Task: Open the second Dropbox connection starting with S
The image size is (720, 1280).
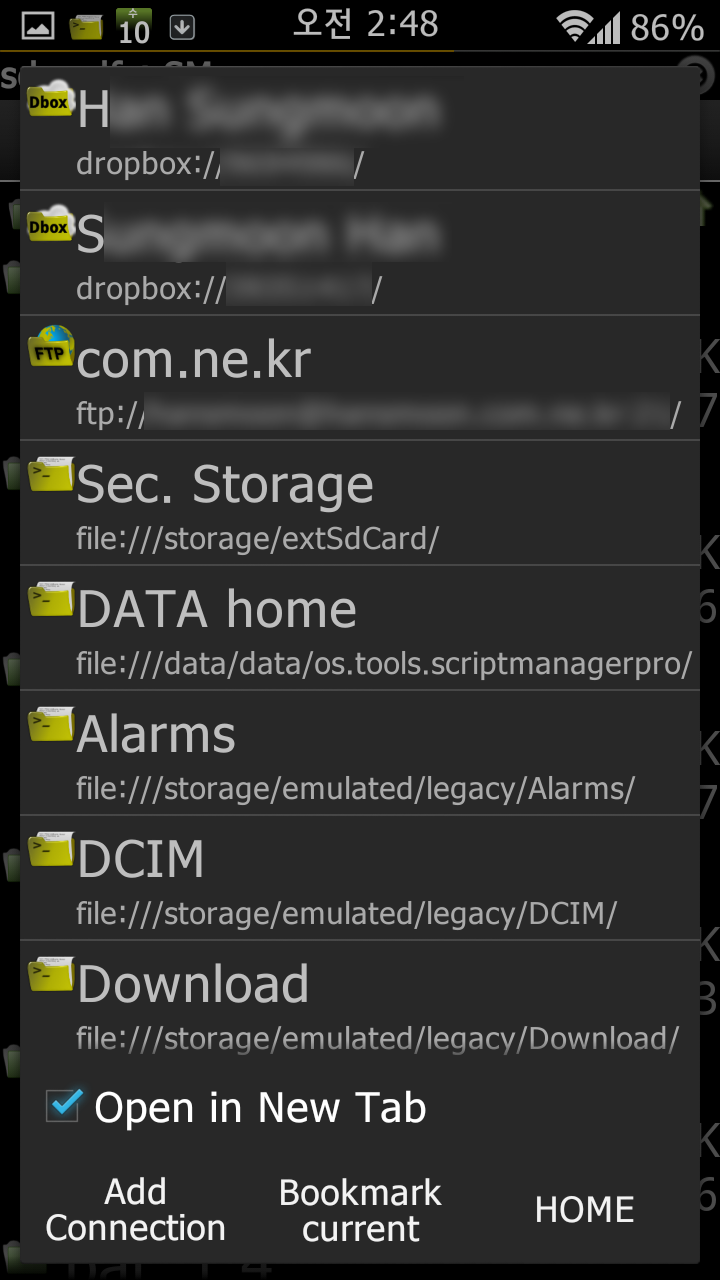Action: 360,255
